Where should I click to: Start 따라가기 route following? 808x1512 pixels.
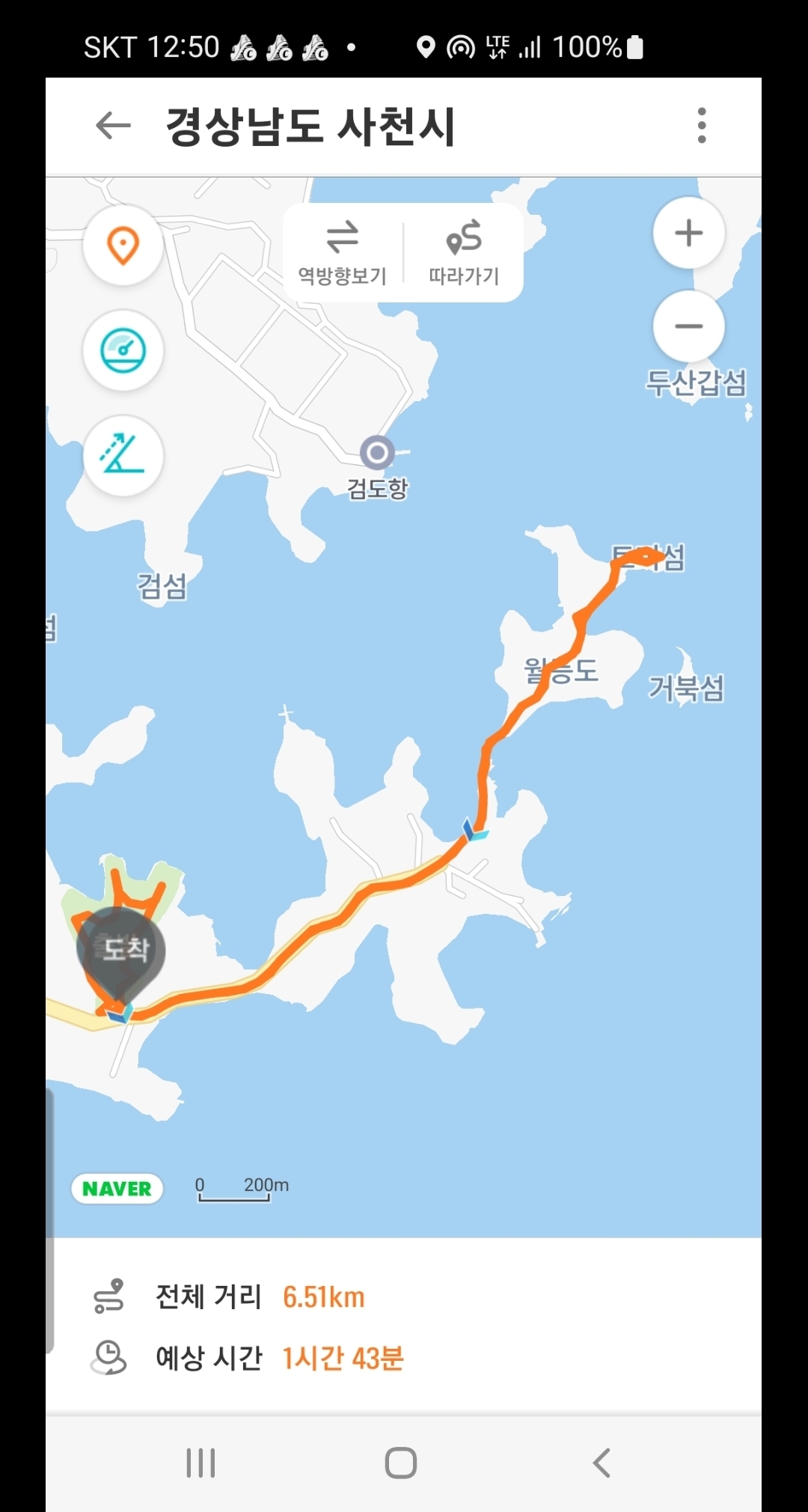[x=464, y=253]
